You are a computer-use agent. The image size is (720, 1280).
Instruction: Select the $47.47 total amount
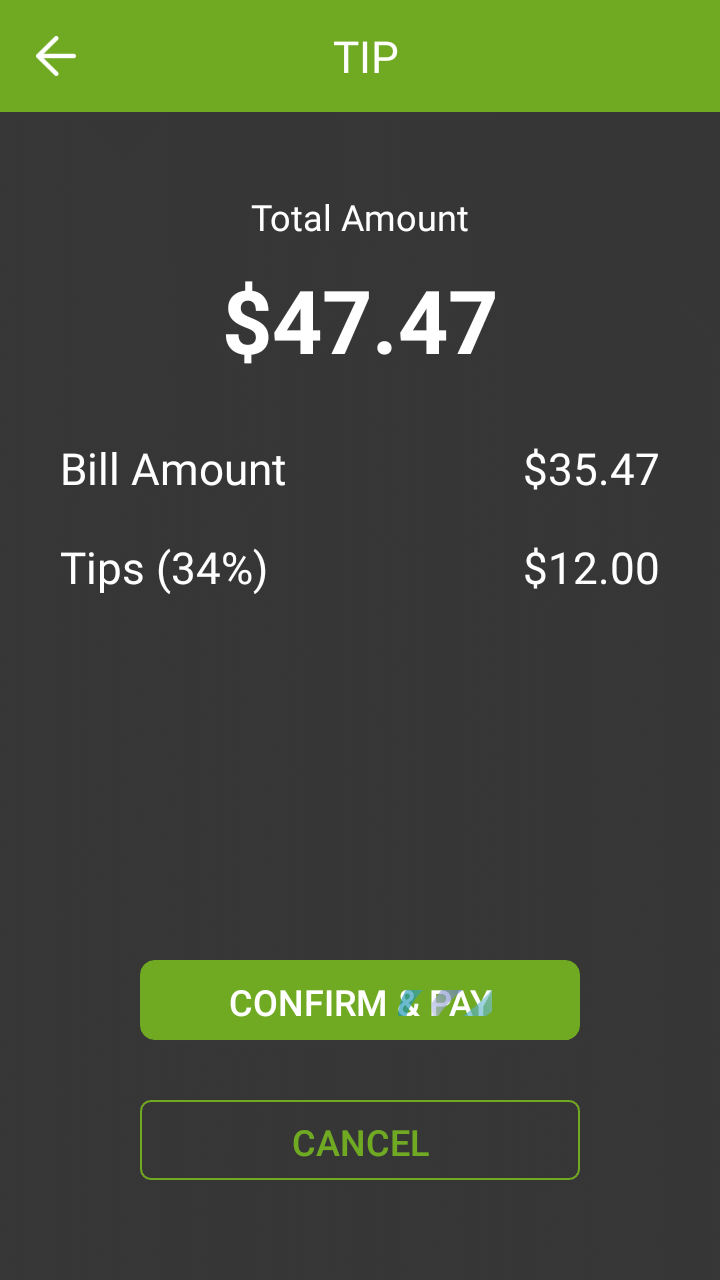[360, 318]
